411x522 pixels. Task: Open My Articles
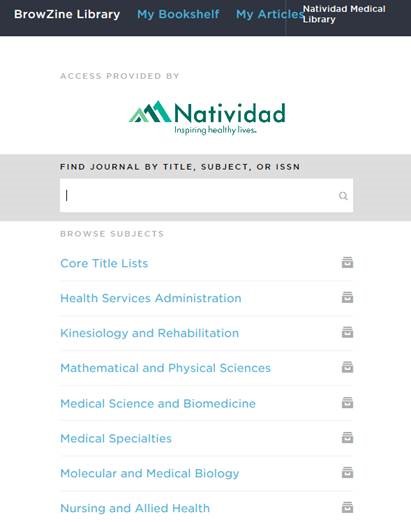269,14
